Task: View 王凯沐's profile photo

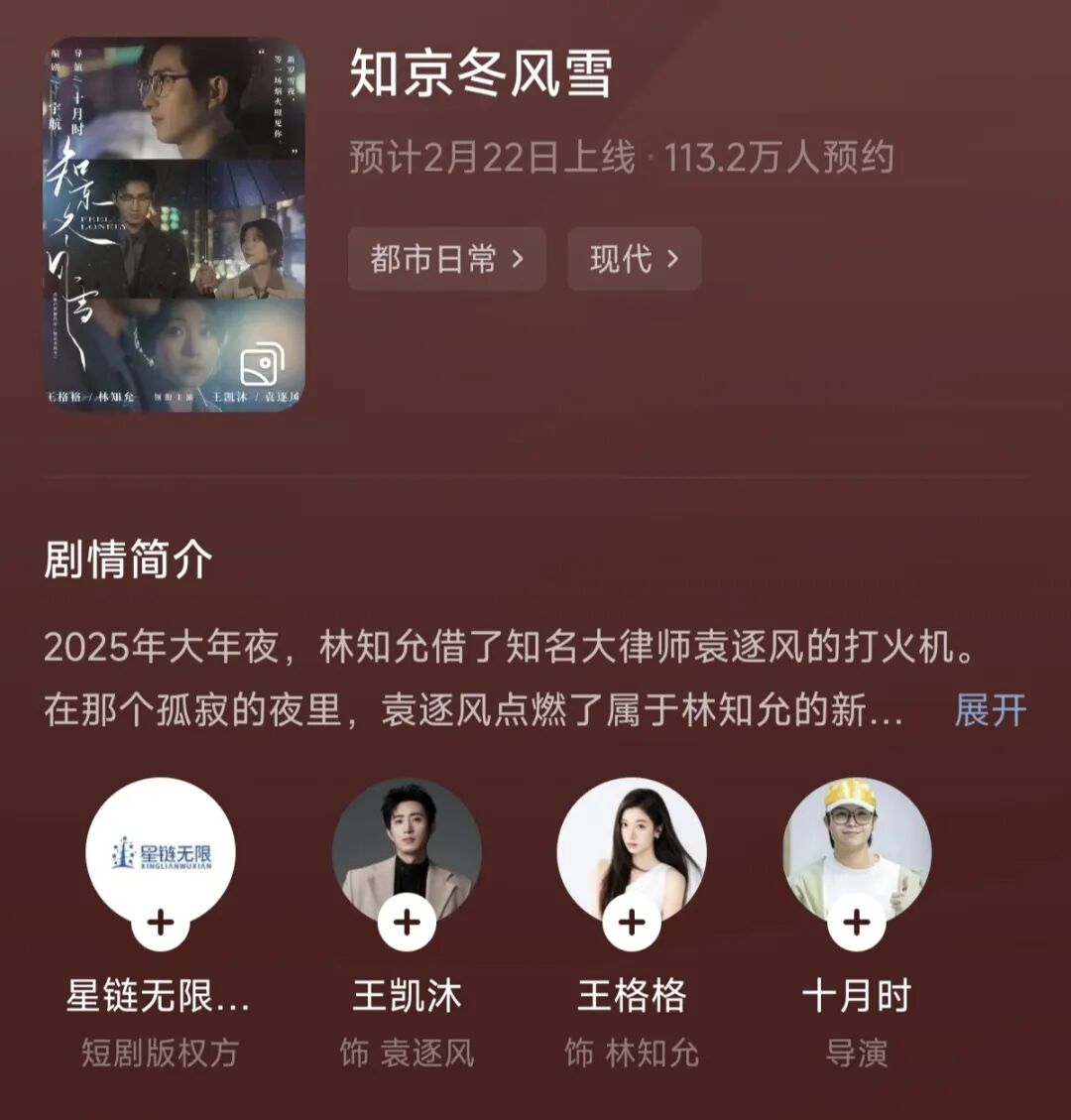Action: (407, 843)
